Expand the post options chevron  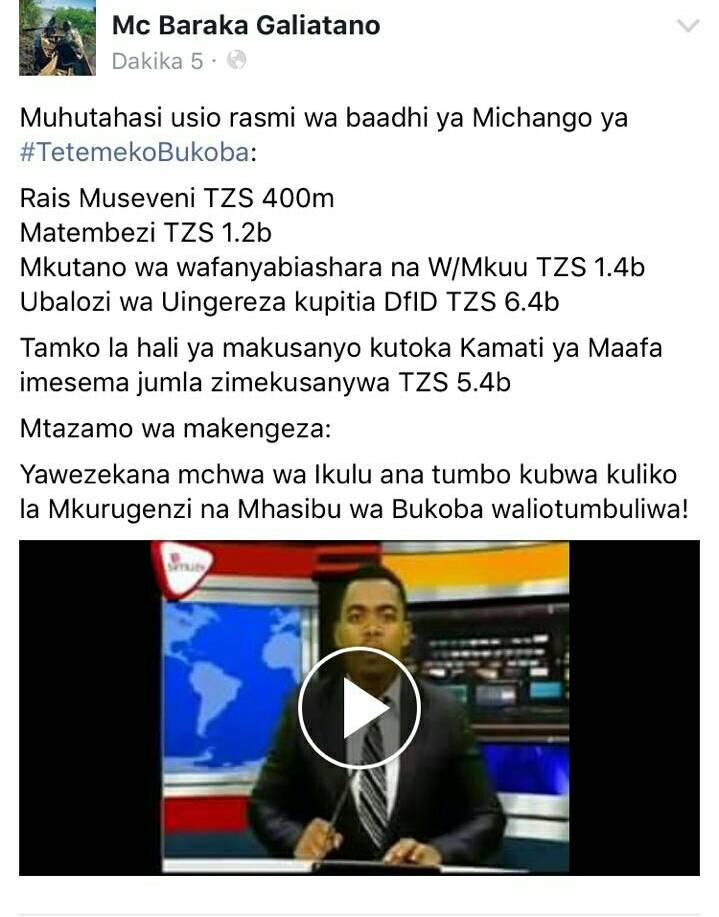688,27
